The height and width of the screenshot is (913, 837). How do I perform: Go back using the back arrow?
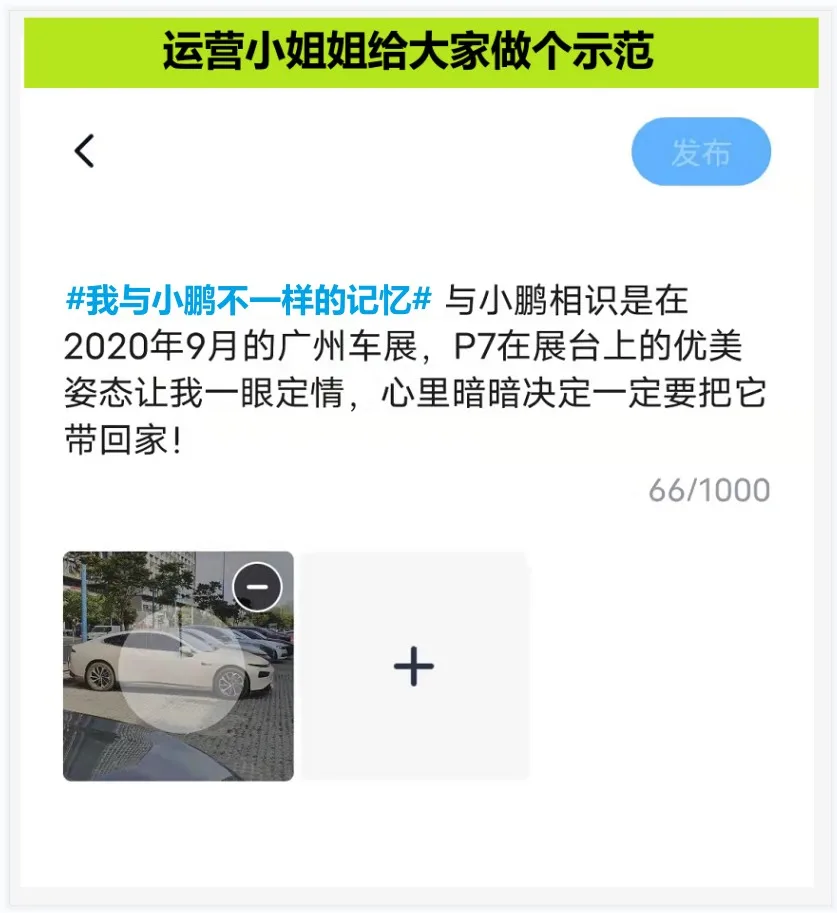[x=85, y=151]
